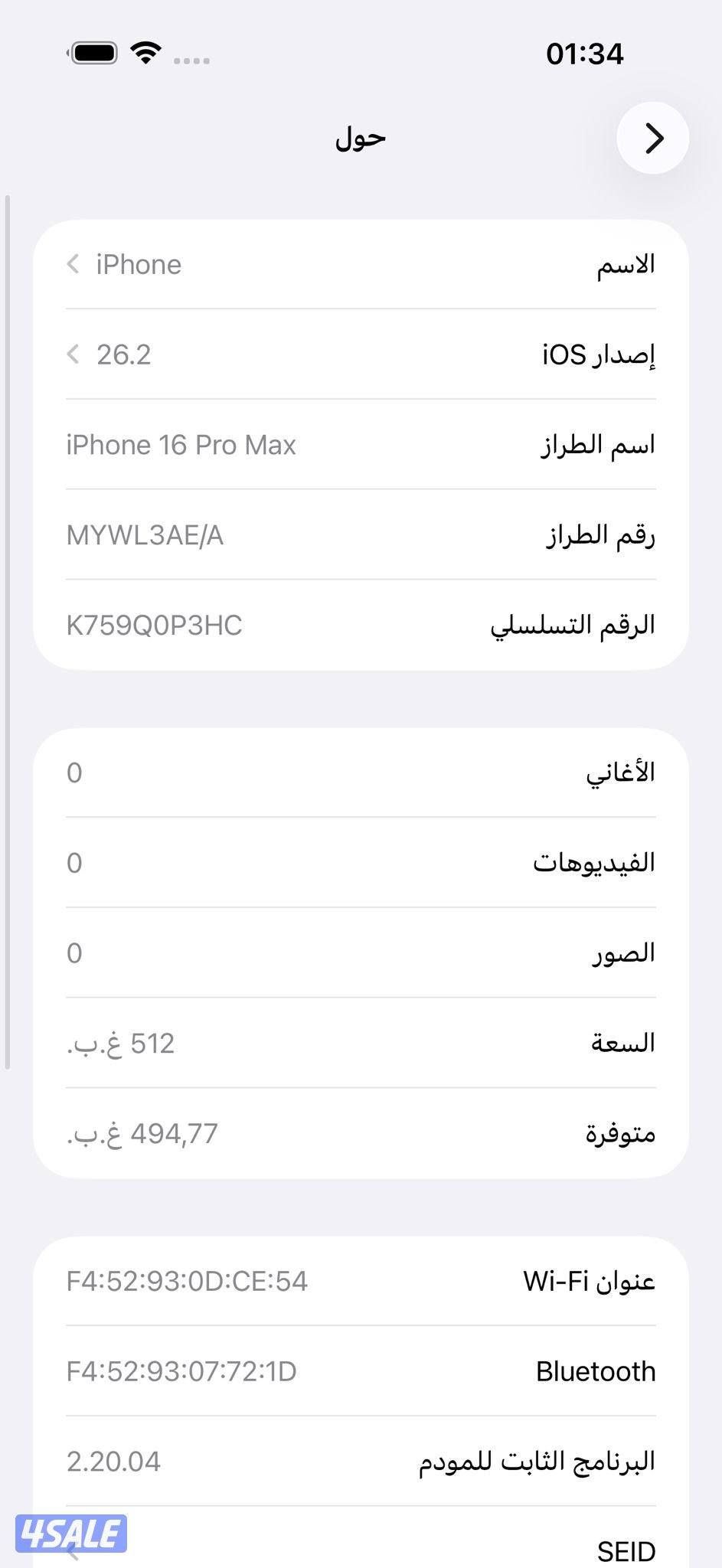Tap the الفيديوهات row showing 0 videos
The image size is (722, 1568).
point(360,863)
